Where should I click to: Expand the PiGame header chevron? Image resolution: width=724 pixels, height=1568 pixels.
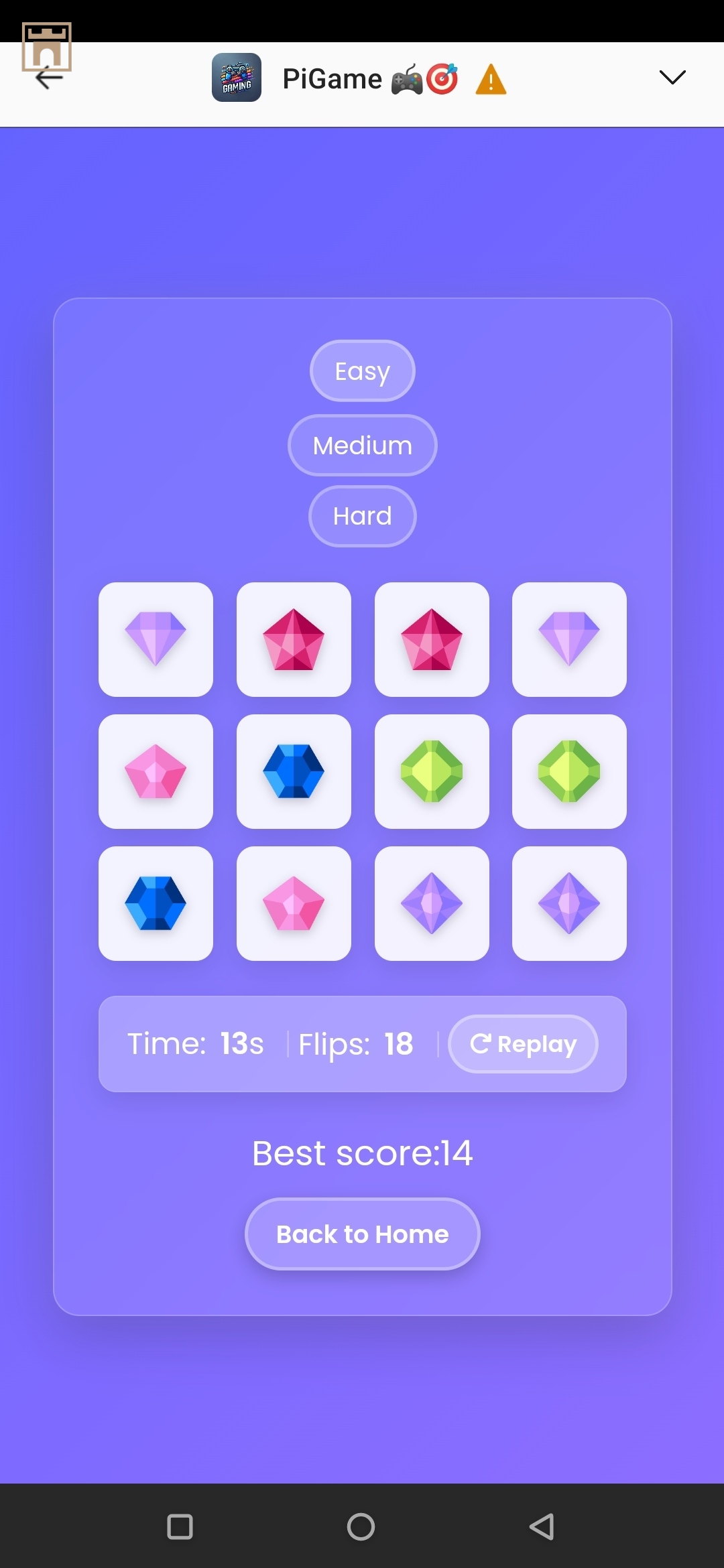pyautogui.click(x=672, y=78)
